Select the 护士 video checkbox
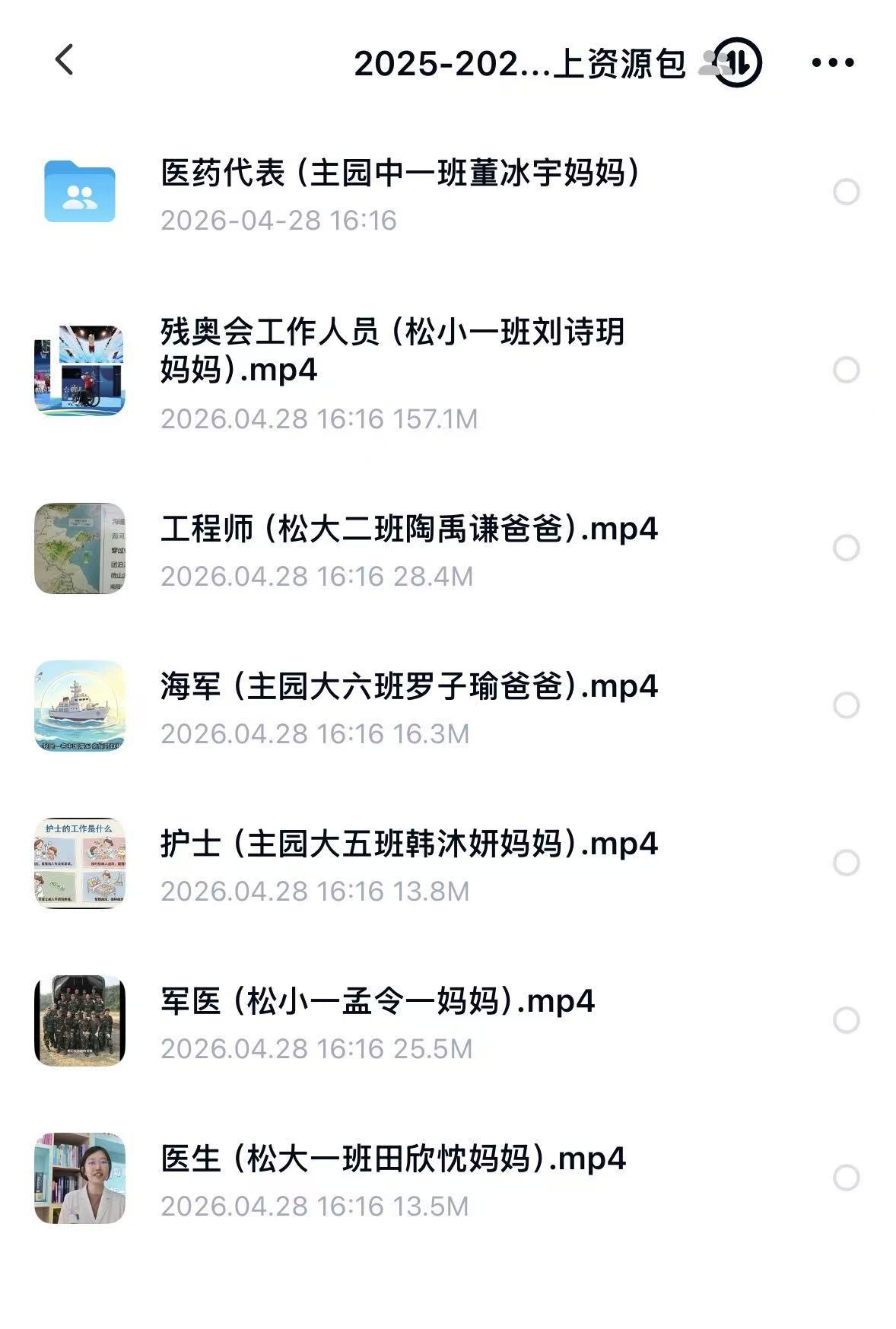 846,863
